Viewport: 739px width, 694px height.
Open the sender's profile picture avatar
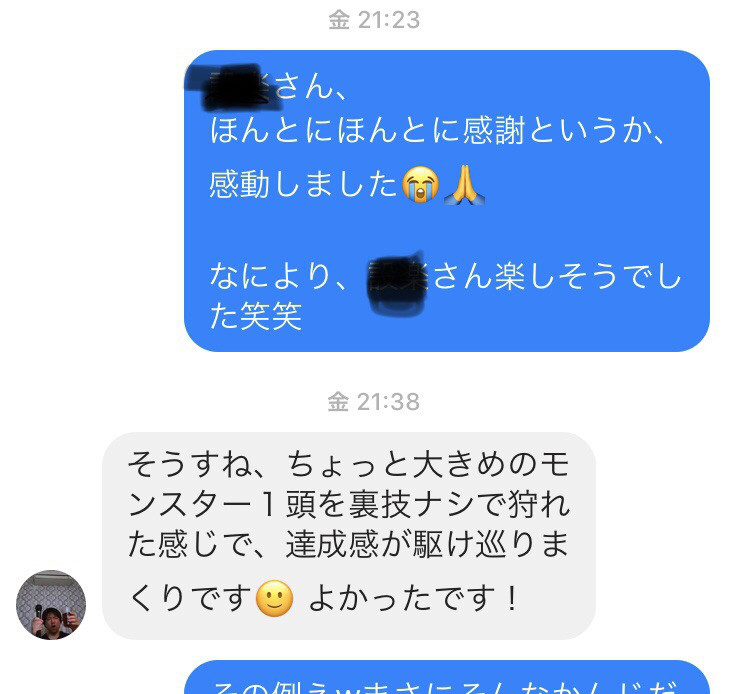[x=51, y=605]
